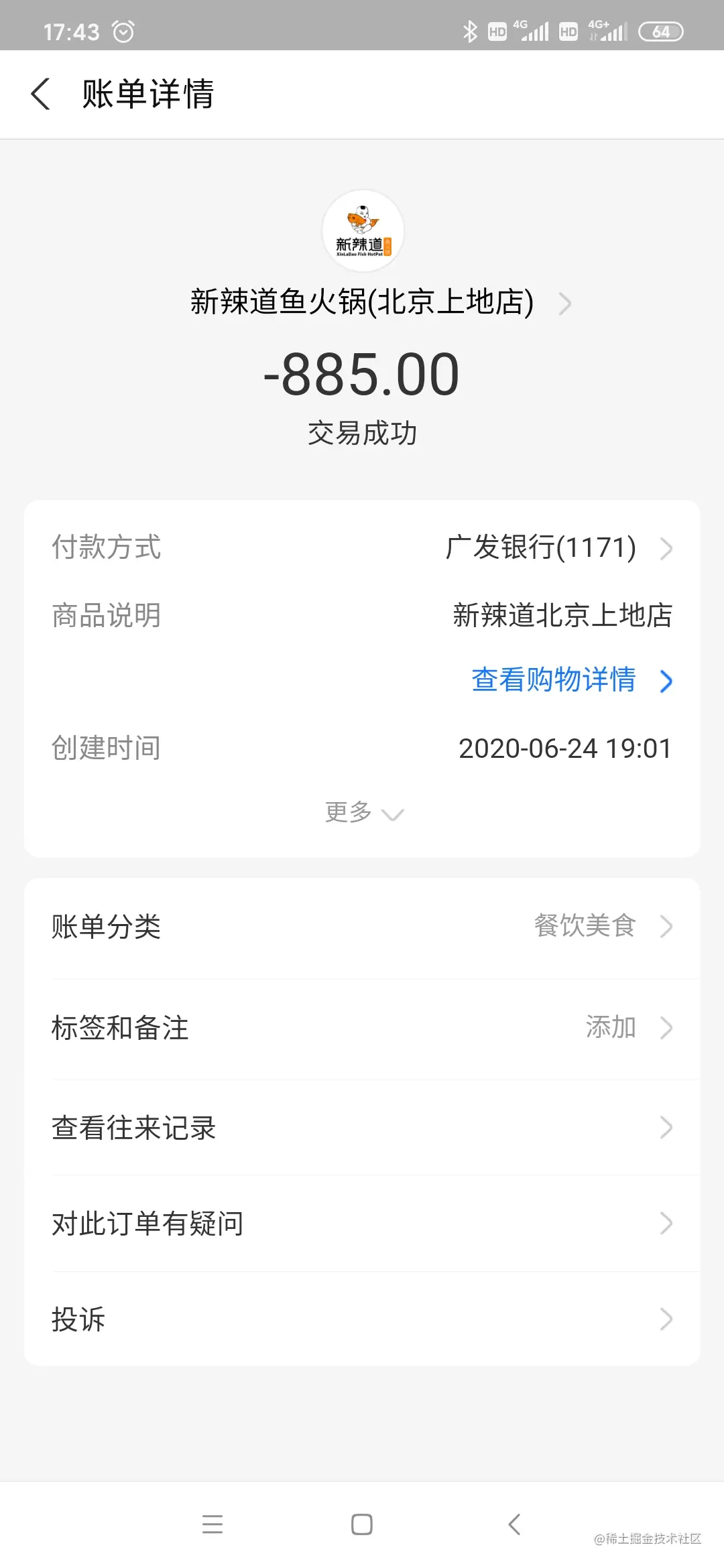This screenshot has height=1568, width=724.
Task: Open system recent apps menu
Action: click(x=213, y=1524)
